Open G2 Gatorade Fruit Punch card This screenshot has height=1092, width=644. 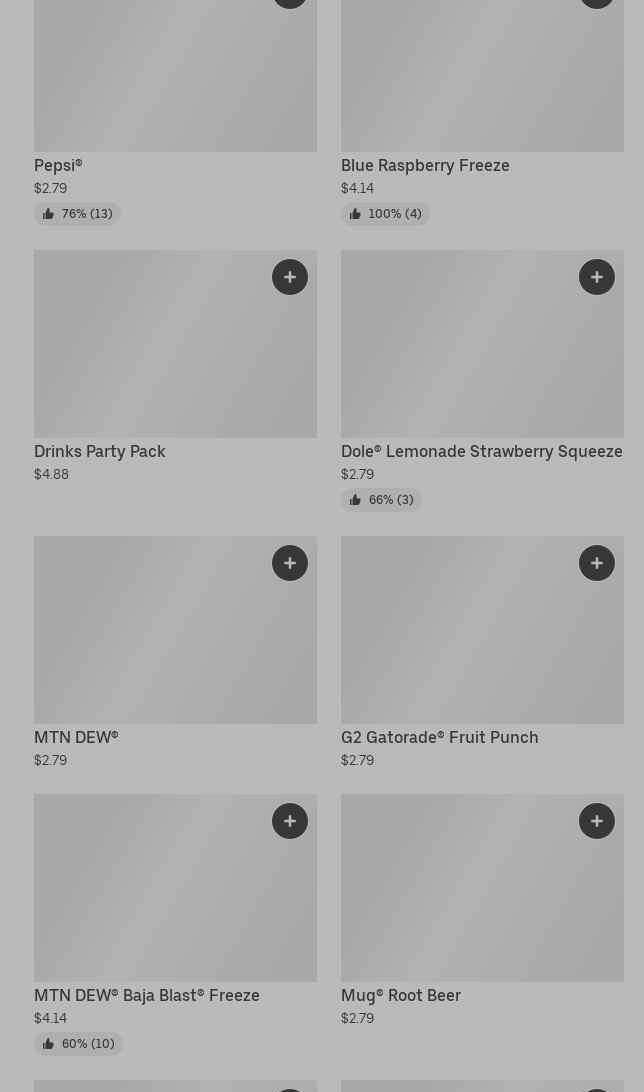coord(470,640)
